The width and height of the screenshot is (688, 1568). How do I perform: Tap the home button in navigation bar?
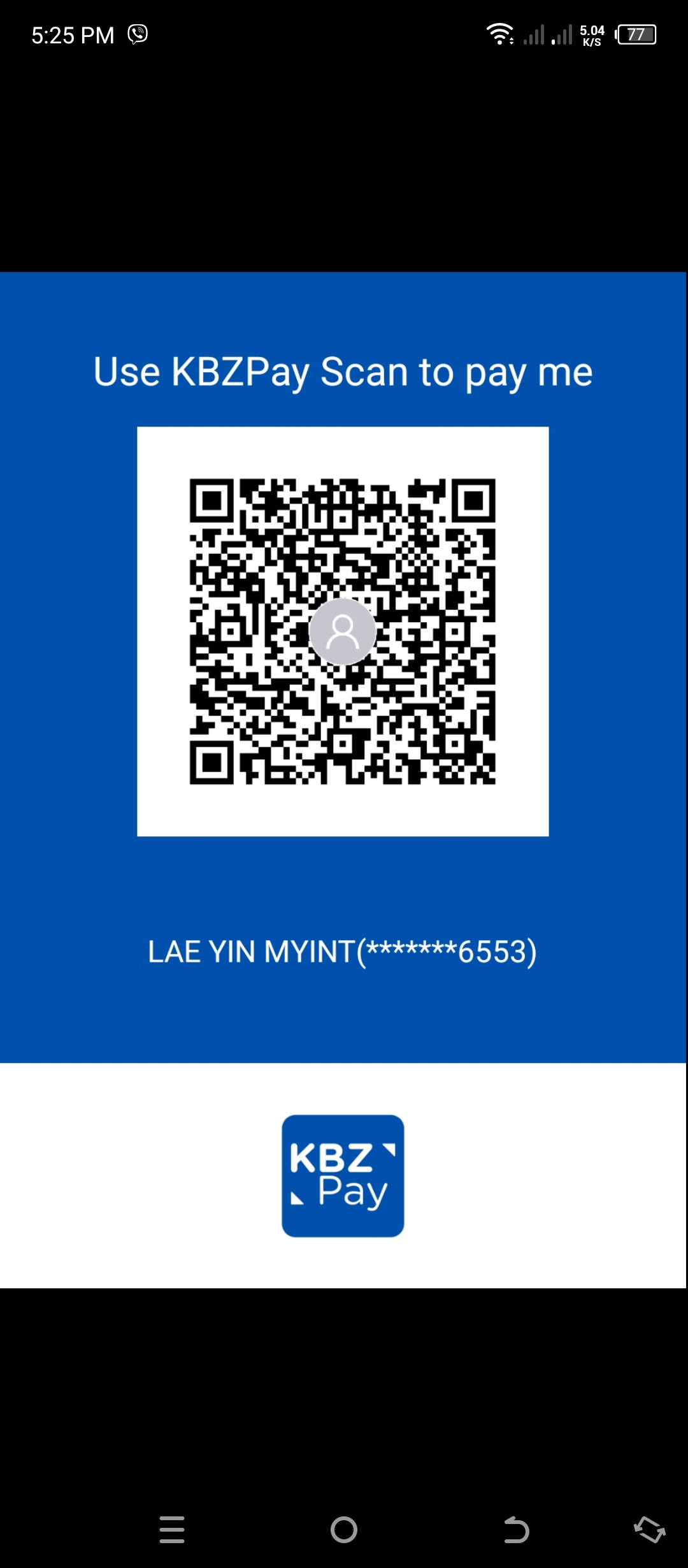(344, 1530)
